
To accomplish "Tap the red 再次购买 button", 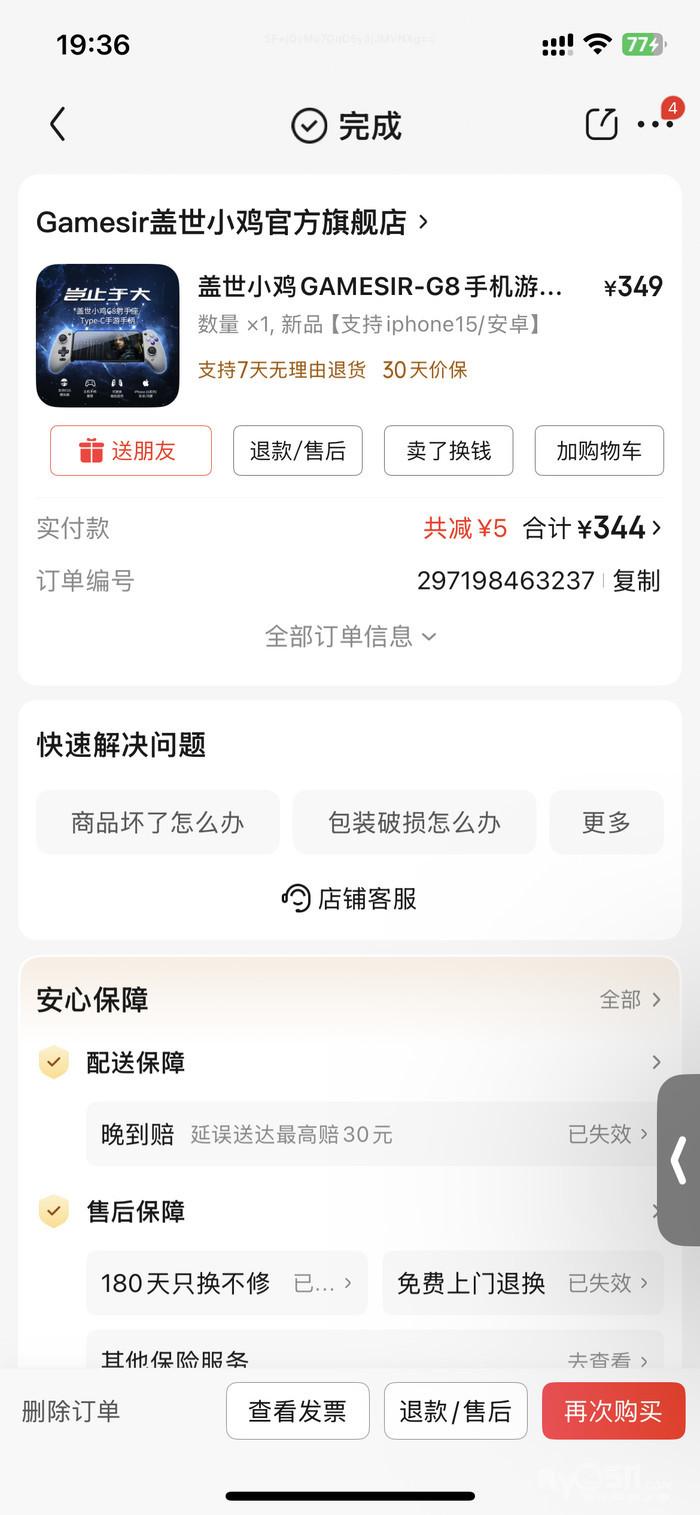I will coord(613,1411).
